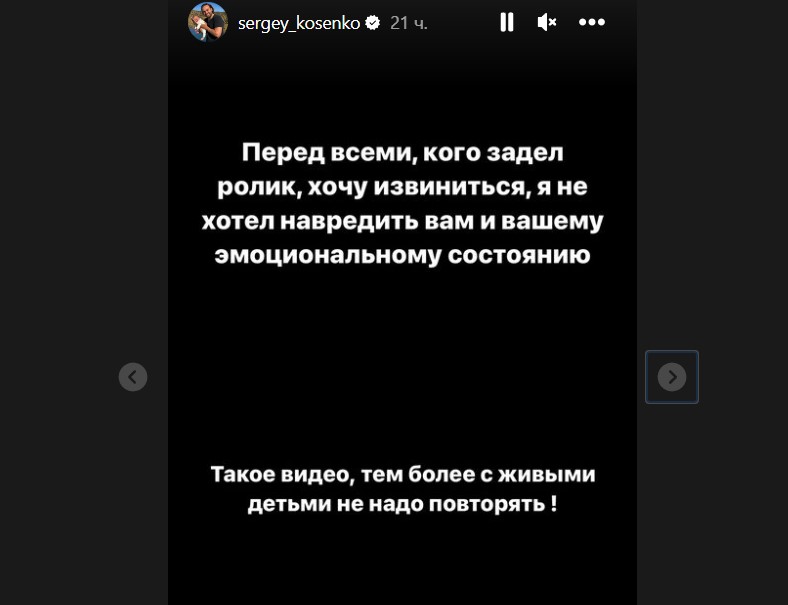Open sergey_kosenko's profile picture
788x605 pixels.
pos(208,22)
